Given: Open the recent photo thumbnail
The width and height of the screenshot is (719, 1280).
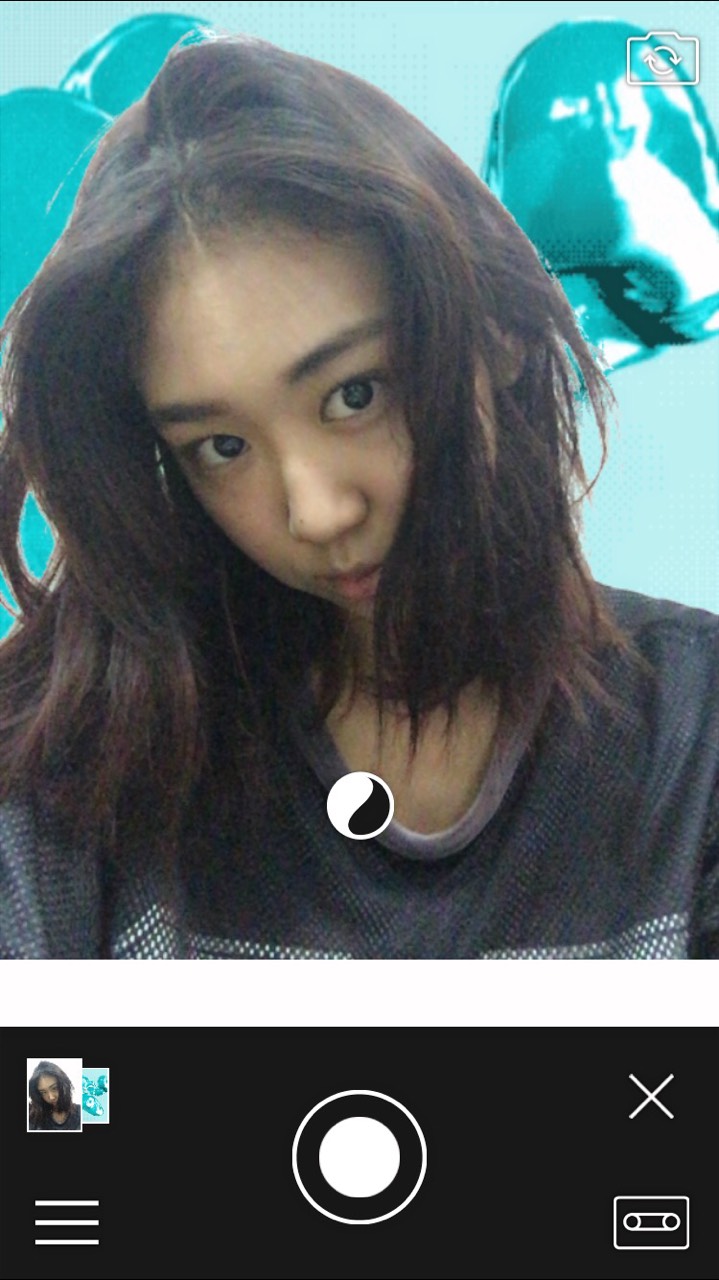Looking at the screenshot, I should coord(67,1095).
